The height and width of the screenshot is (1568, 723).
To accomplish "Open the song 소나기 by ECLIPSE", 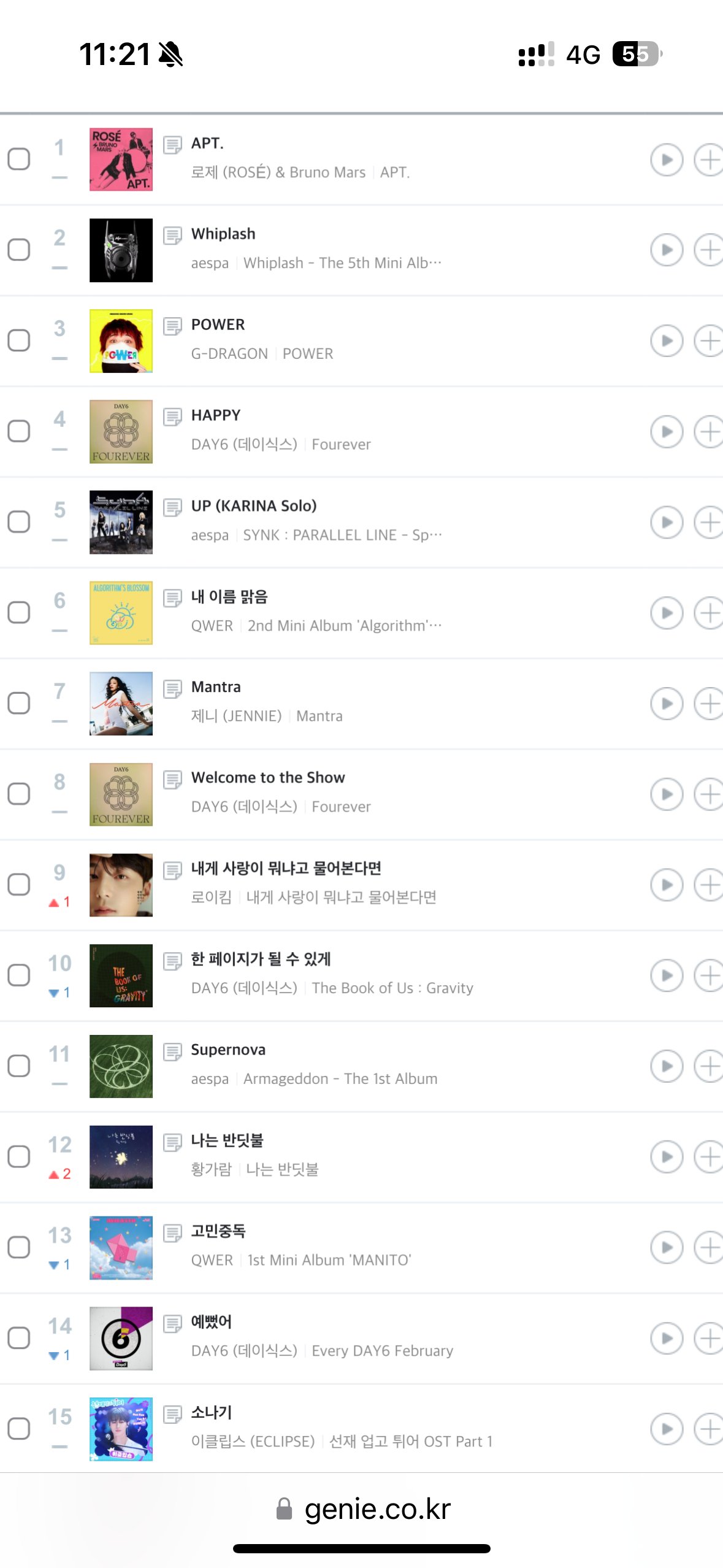I will [212, 1413].
